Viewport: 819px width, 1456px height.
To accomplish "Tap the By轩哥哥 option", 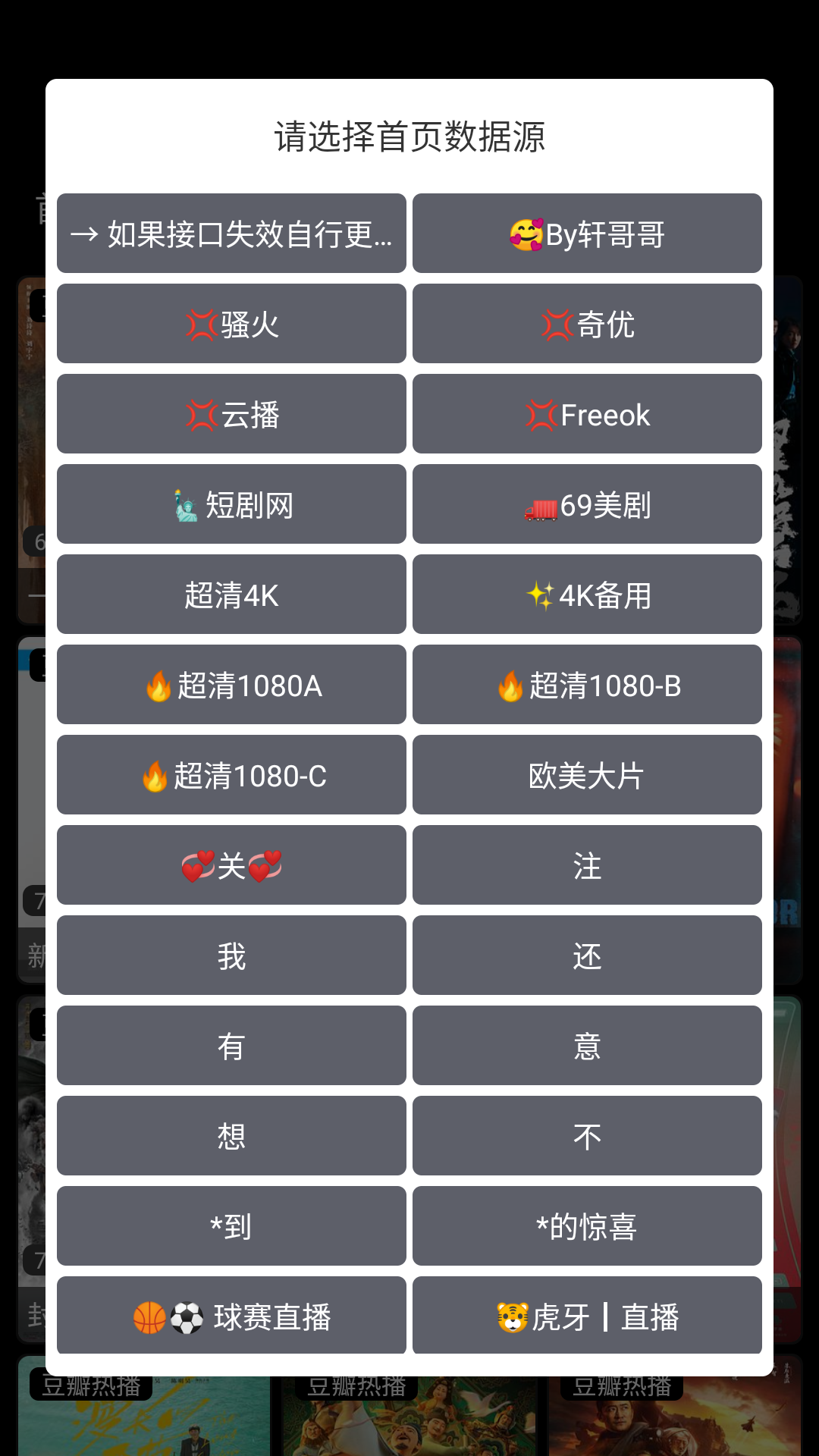I will (x=587, y=234).
